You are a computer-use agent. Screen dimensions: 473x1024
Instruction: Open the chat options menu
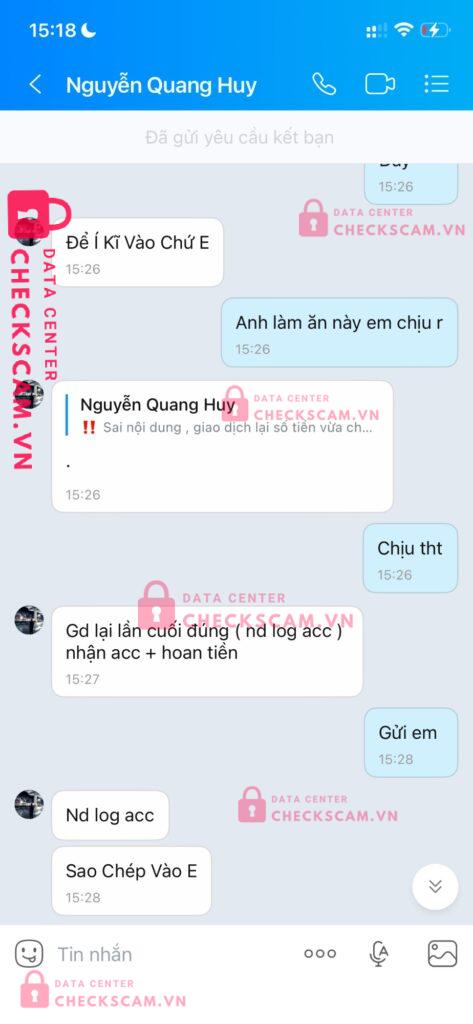tap(436, 84)
